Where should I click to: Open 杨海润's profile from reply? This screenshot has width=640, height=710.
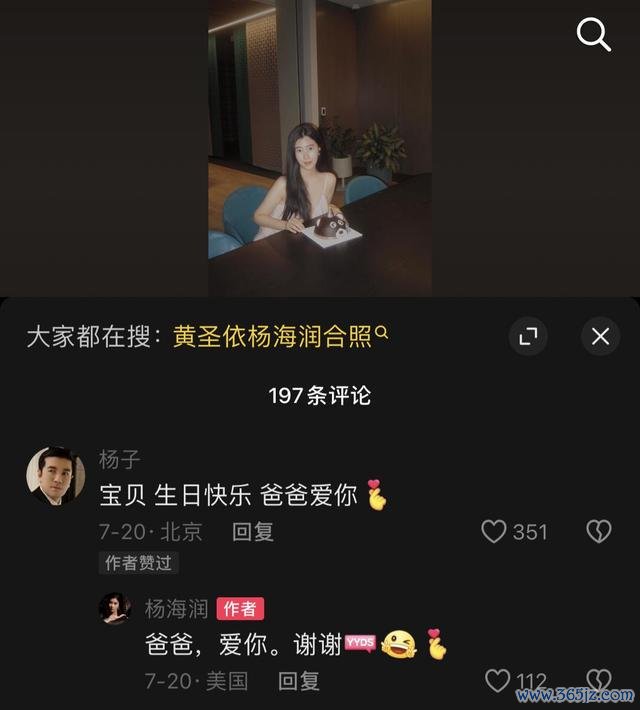pyautogui.click(x=115, y=608)
